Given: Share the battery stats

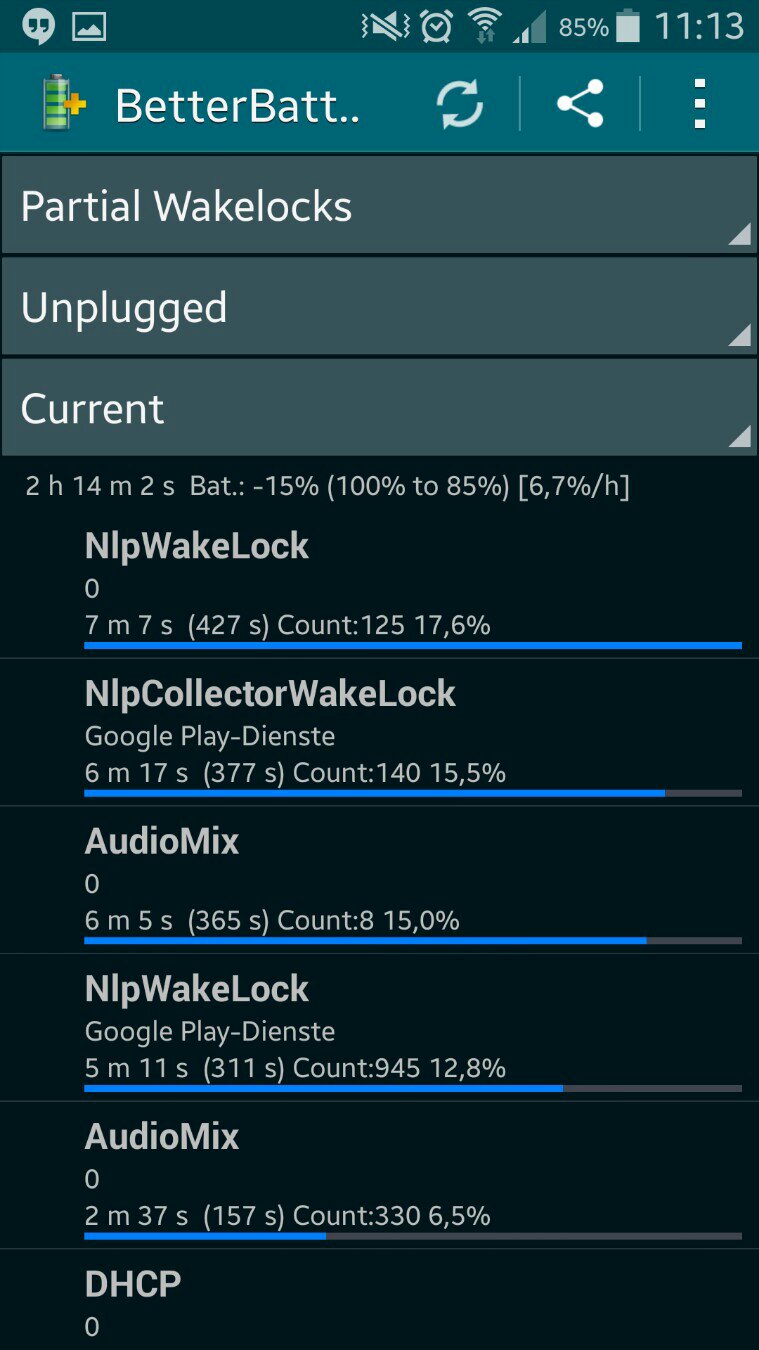Looking at the screenshot, I should pyautogui.click(x=580, y=104).
